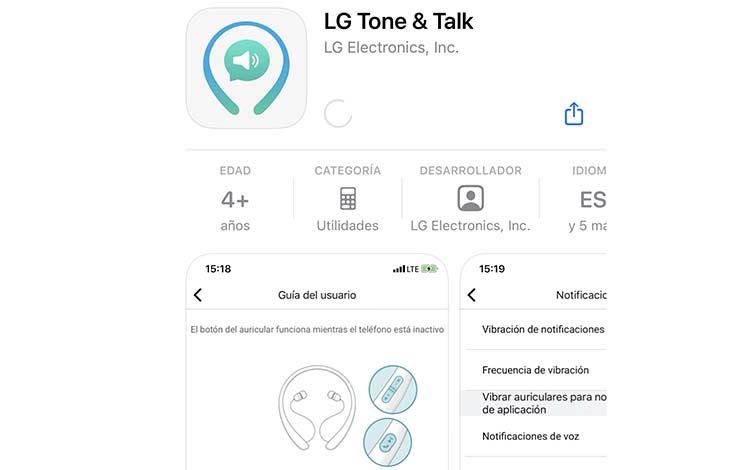Share the LG Tone & Talk app
Viewport: 750px width, 470px height.
click(573, 114)
